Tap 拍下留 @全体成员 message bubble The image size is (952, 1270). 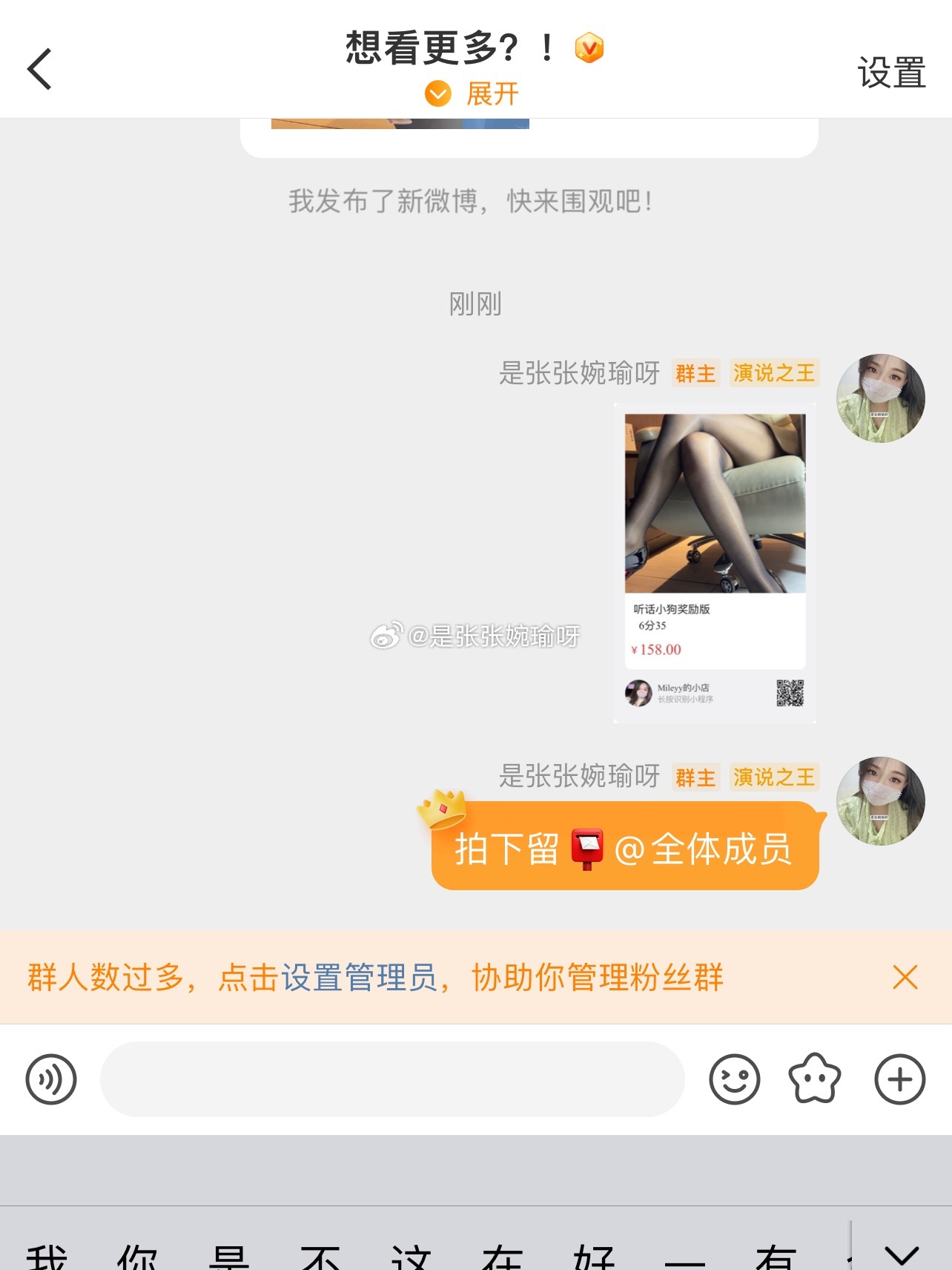click(x=625, y=848)
